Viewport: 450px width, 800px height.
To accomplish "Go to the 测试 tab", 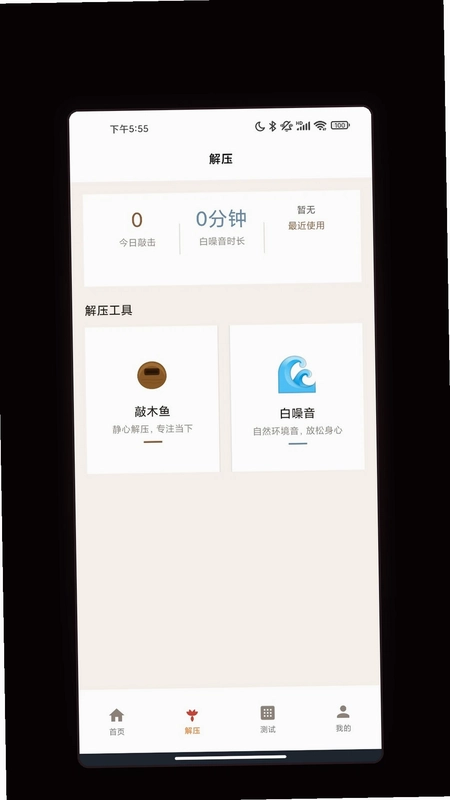I will (268, 720).
